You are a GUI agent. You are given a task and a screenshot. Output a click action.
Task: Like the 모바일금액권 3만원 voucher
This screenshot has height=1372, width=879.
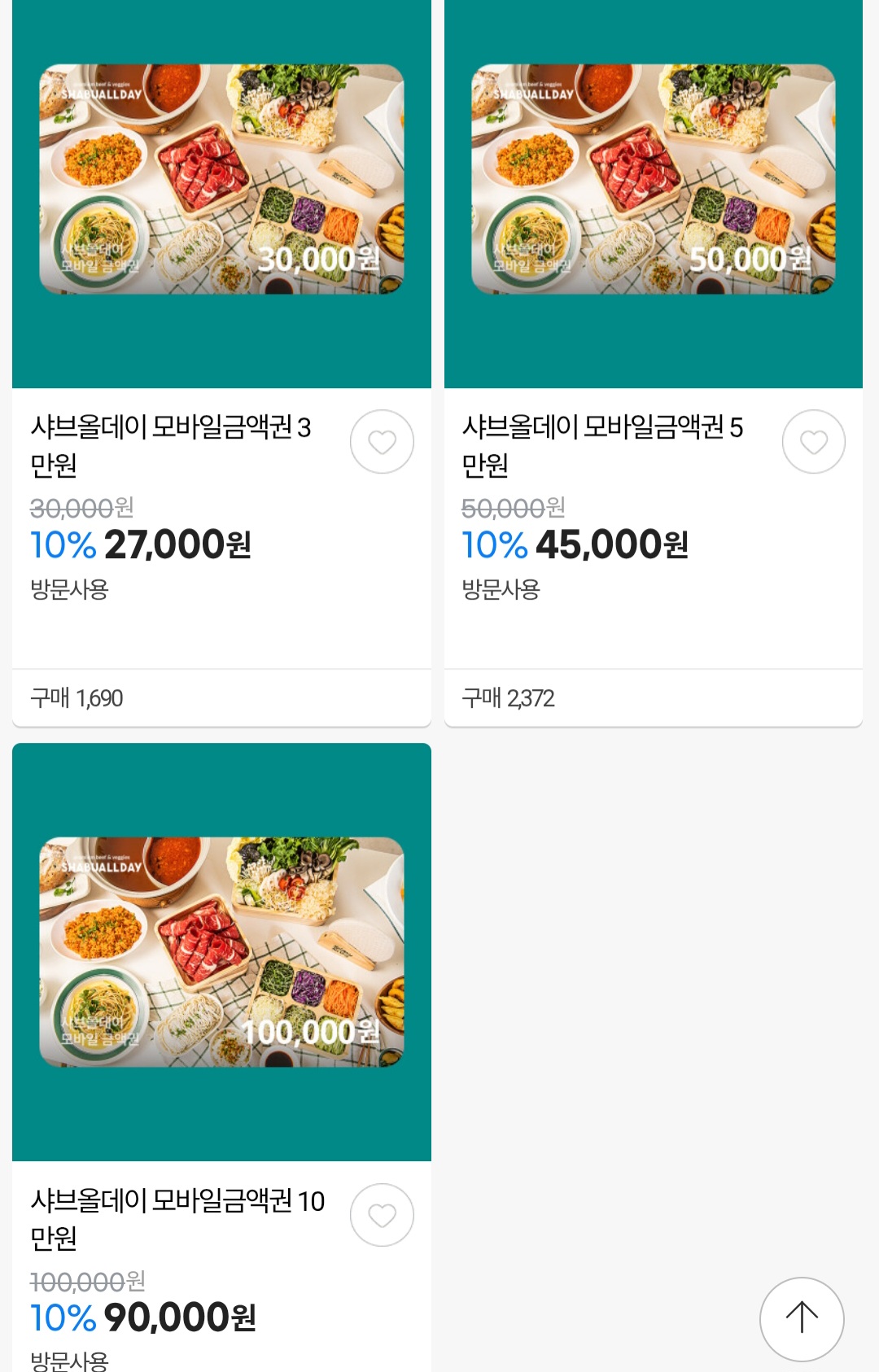[x=382, y=442]
